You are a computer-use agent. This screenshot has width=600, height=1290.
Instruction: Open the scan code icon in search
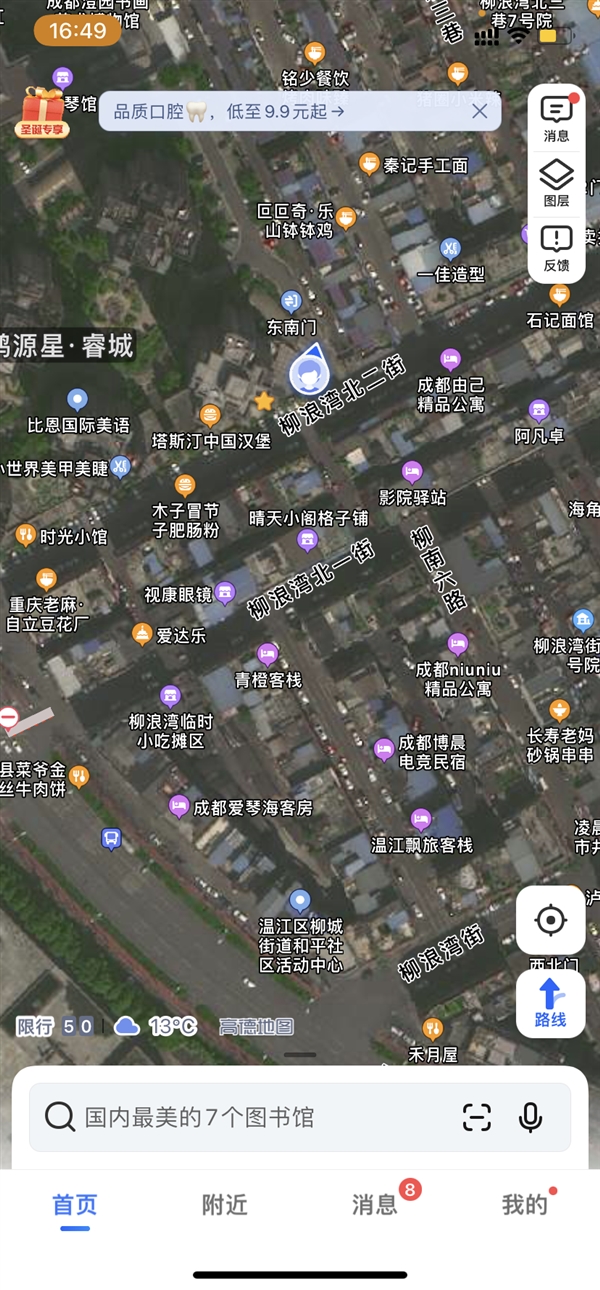tap(477, 1117)
